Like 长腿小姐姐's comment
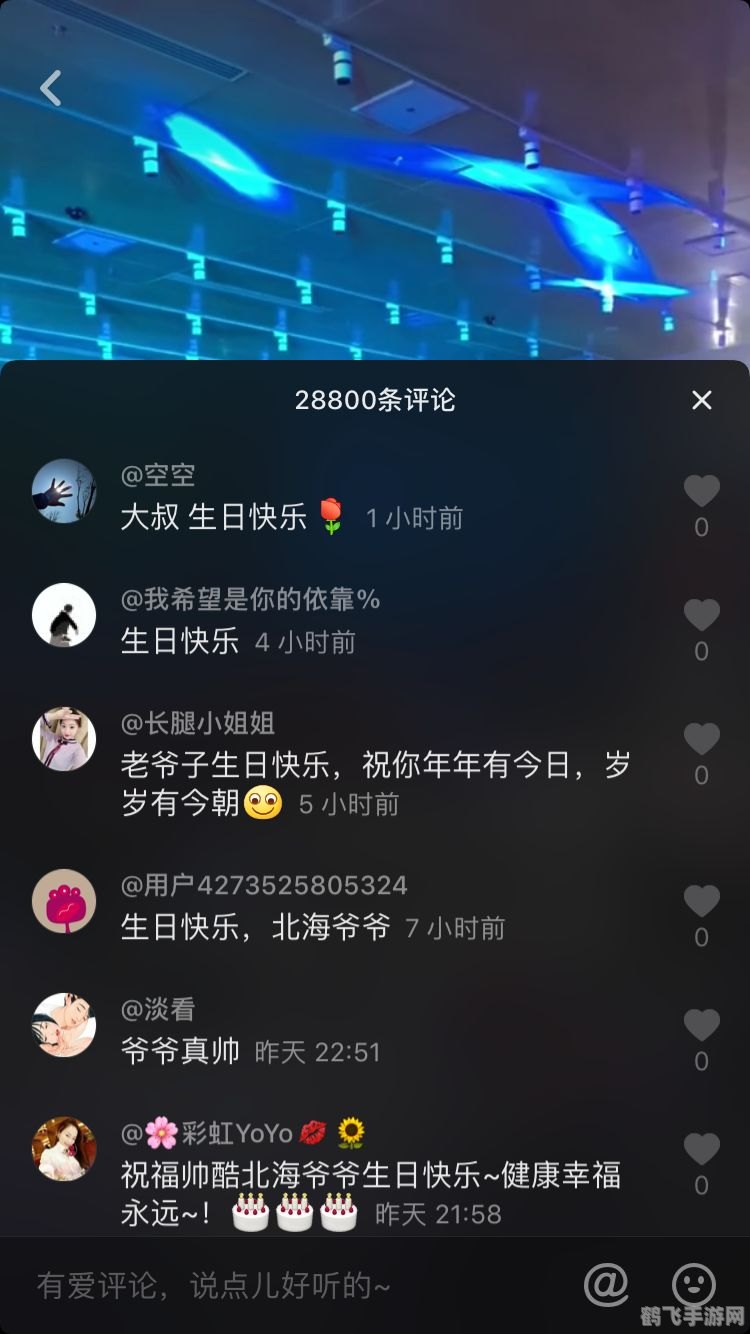Screen dimensions: 750x1334 point(701,737)
